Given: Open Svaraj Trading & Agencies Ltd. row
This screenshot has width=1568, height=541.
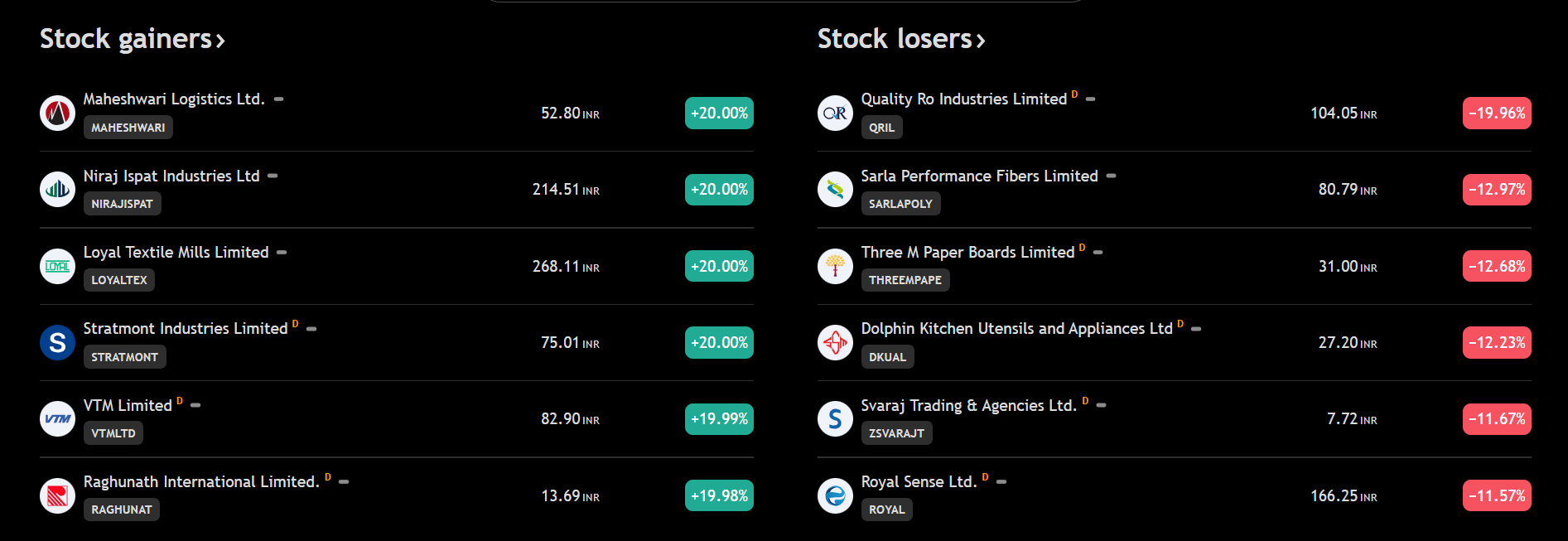Looking at the screenshot, I should click(x=968, y=406).
